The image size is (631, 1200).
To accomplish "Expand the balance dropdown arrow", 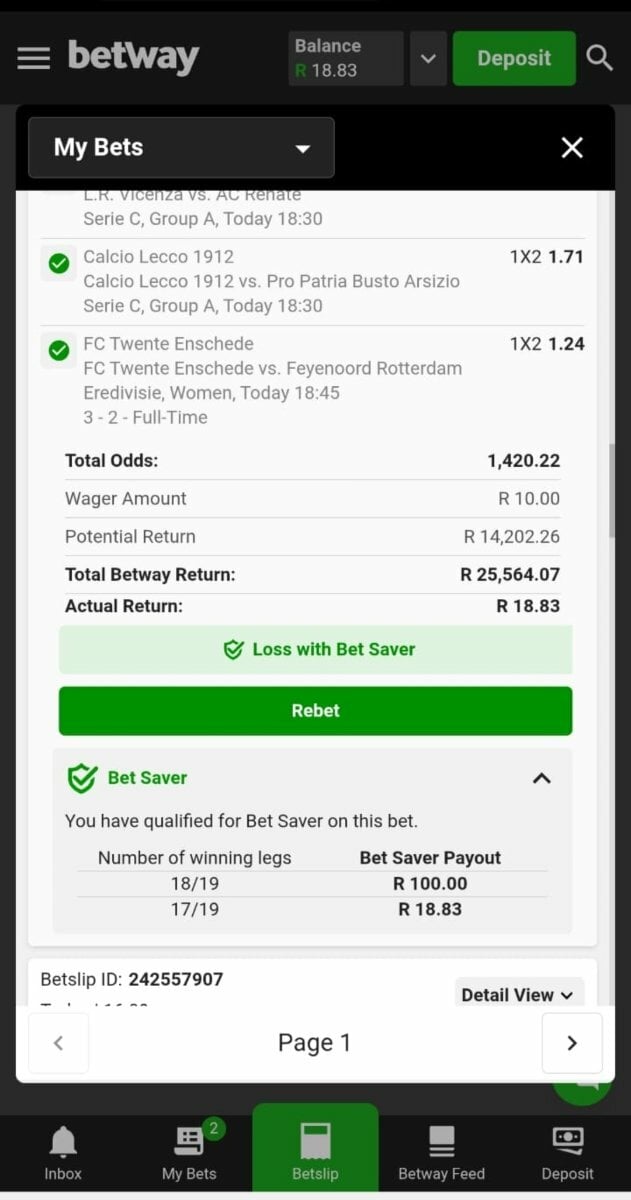I will point(428,58).
